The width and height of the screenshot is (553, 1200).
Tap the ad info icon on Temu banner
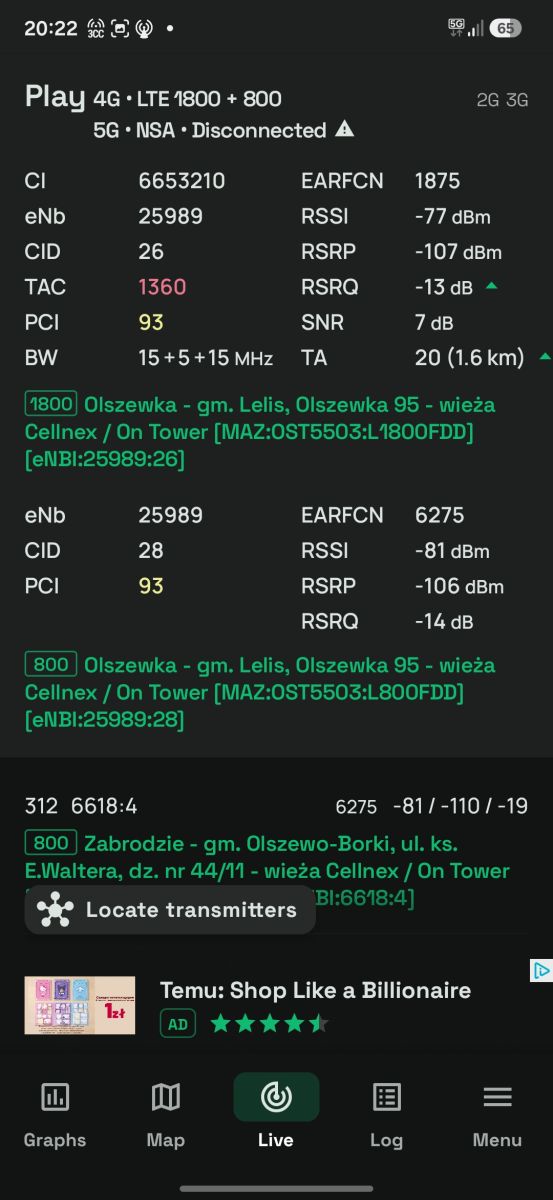click(x=540, y=970)
